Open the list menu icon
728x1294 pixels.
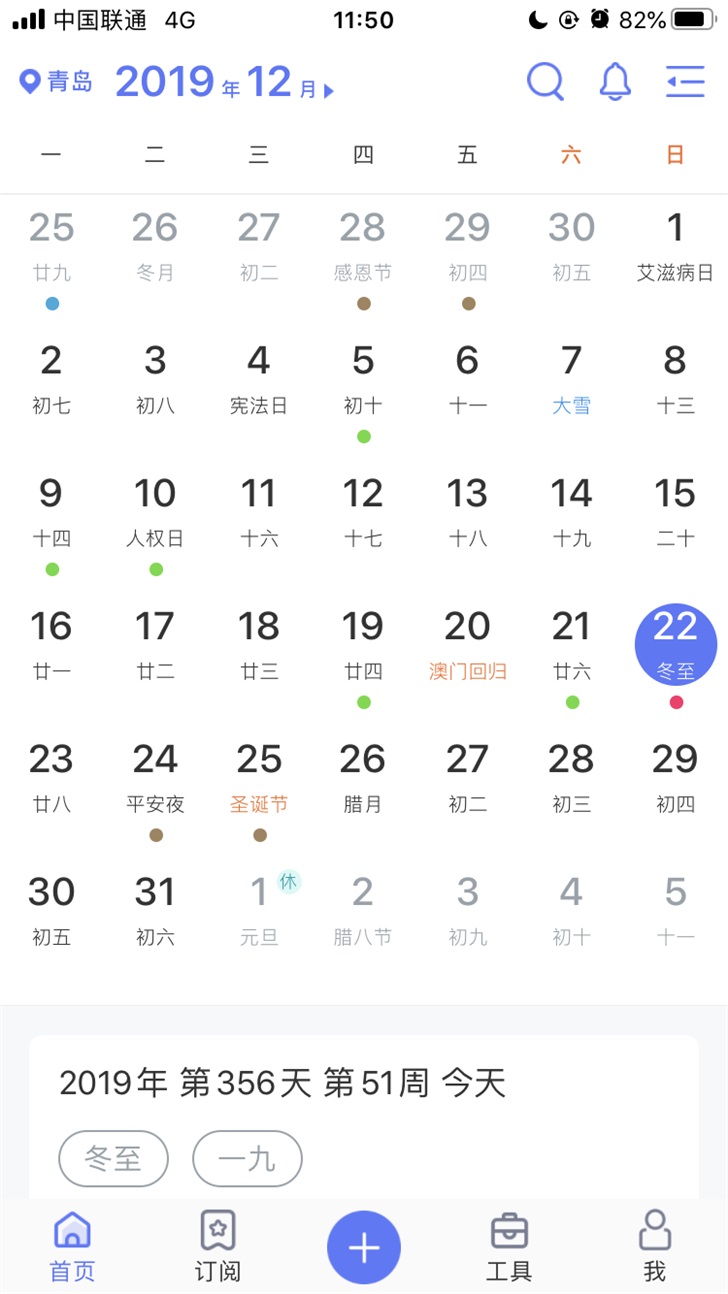[685, 81]
